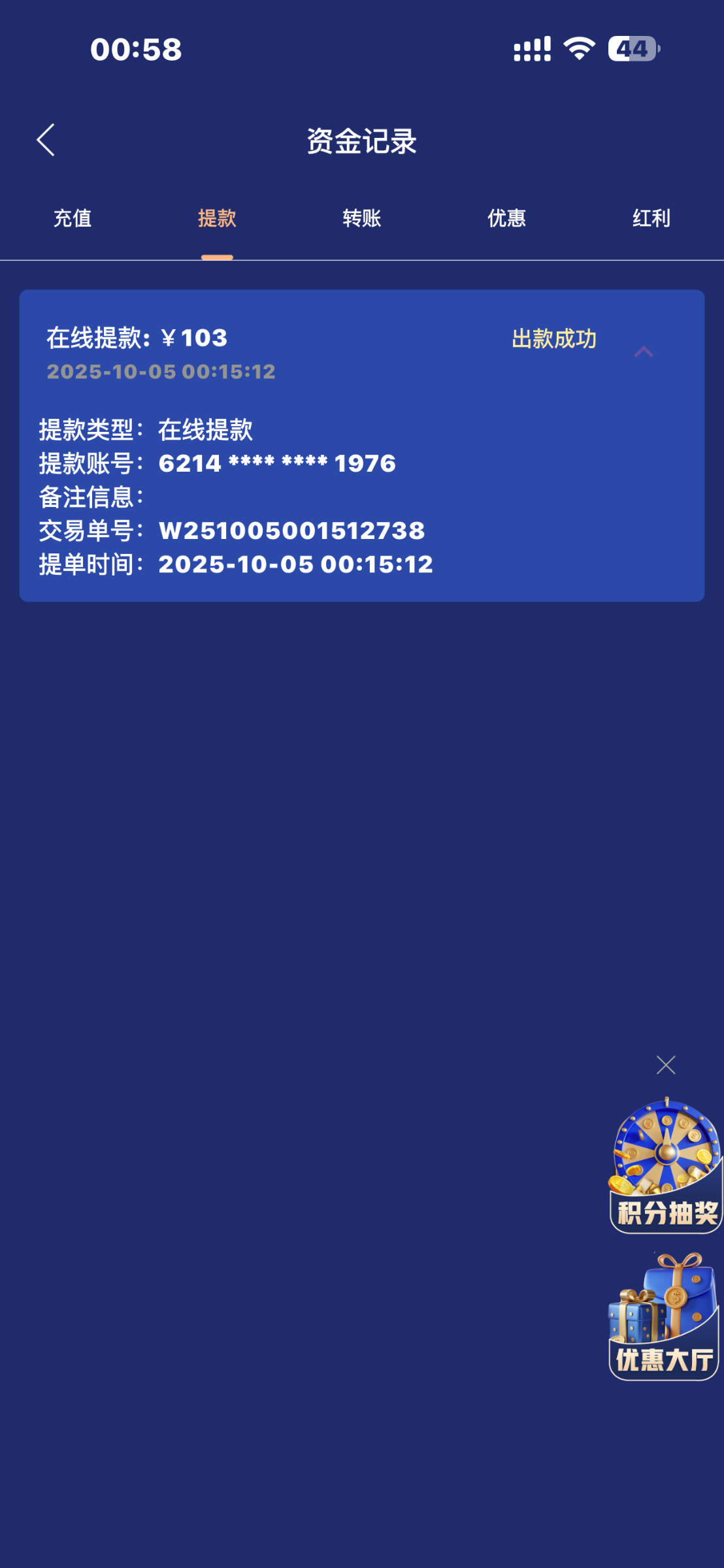Viewport: 724px width, 1568px height.
Task: Dismiss the floating promo widgets
Action: 665,1066
